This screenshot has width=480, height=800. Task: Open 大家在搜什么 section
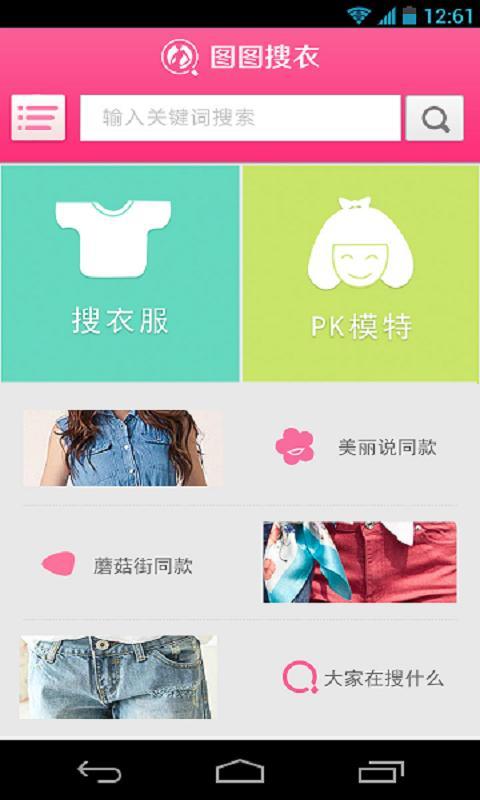[x=363, y=679]
